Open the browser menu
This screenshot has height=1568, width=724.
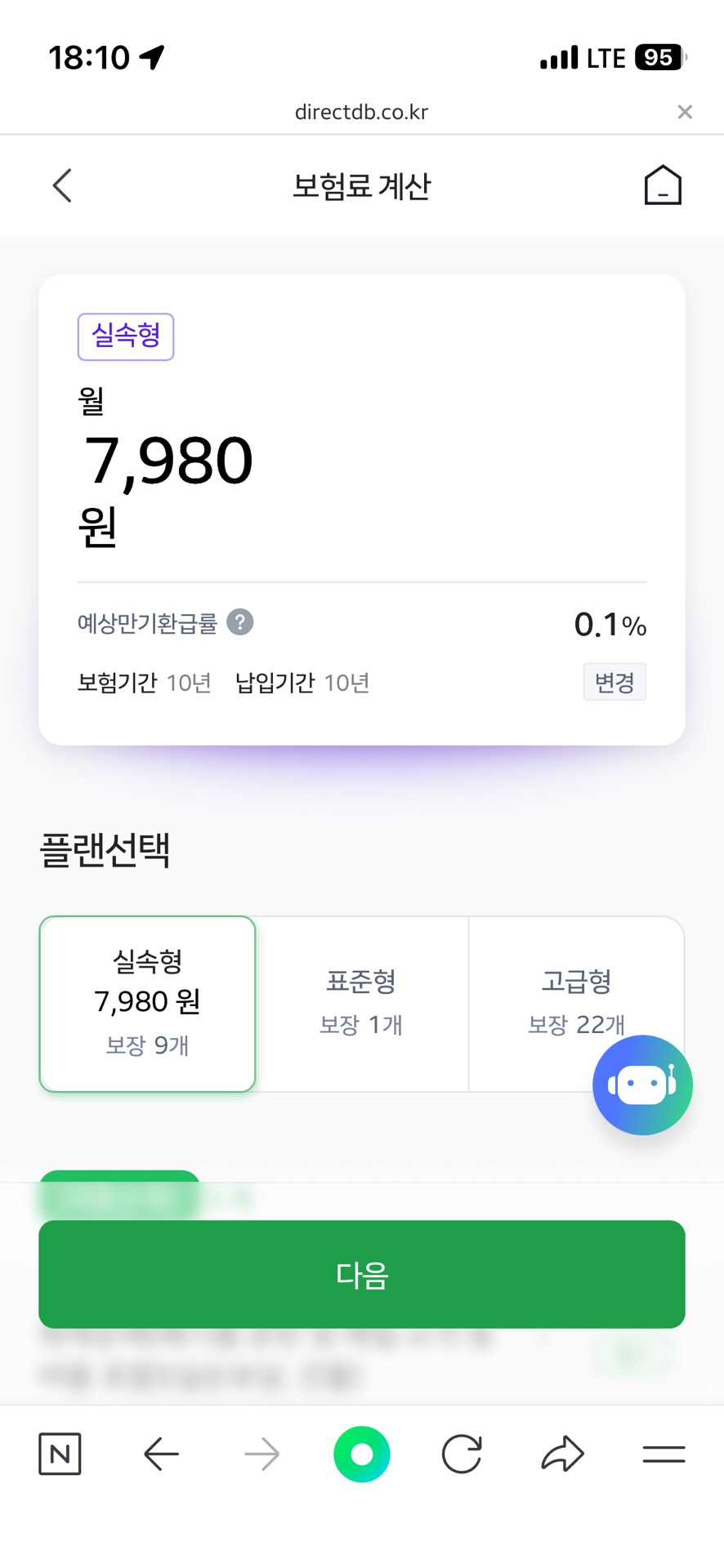click(x=664, y=1454)
